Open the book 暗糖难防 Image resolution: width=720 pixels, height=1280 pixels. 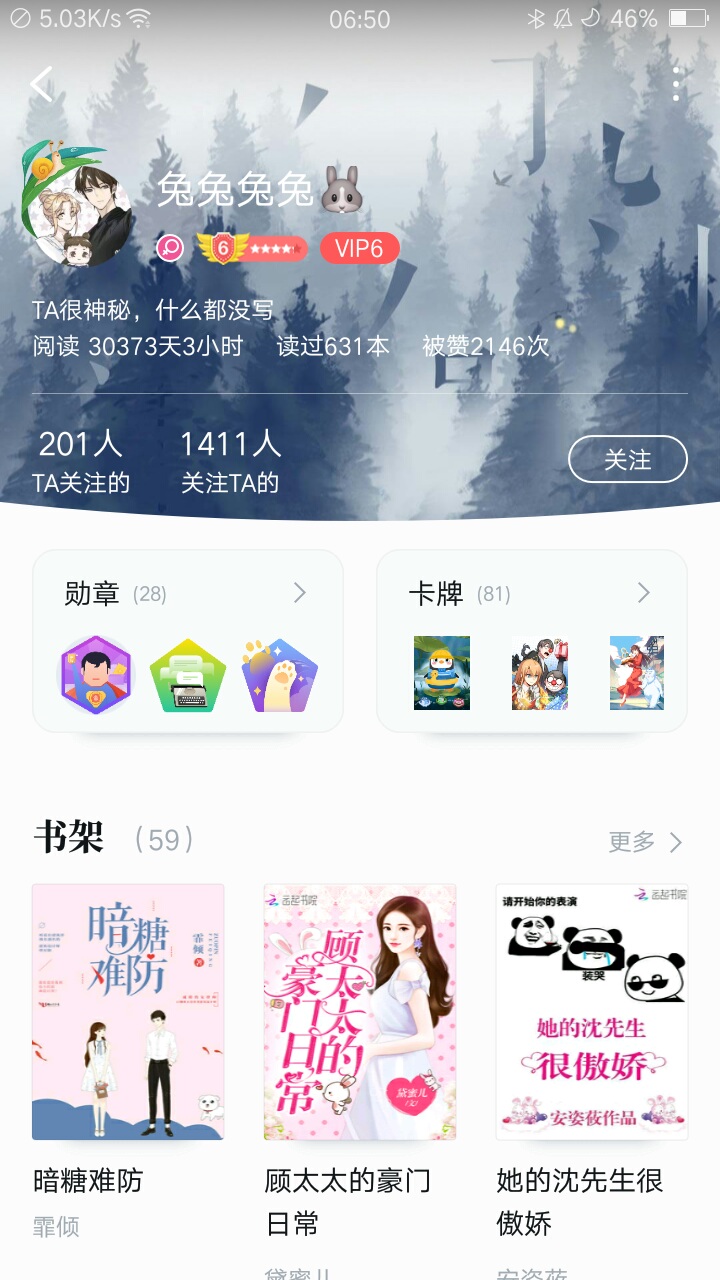(128, 1012)
